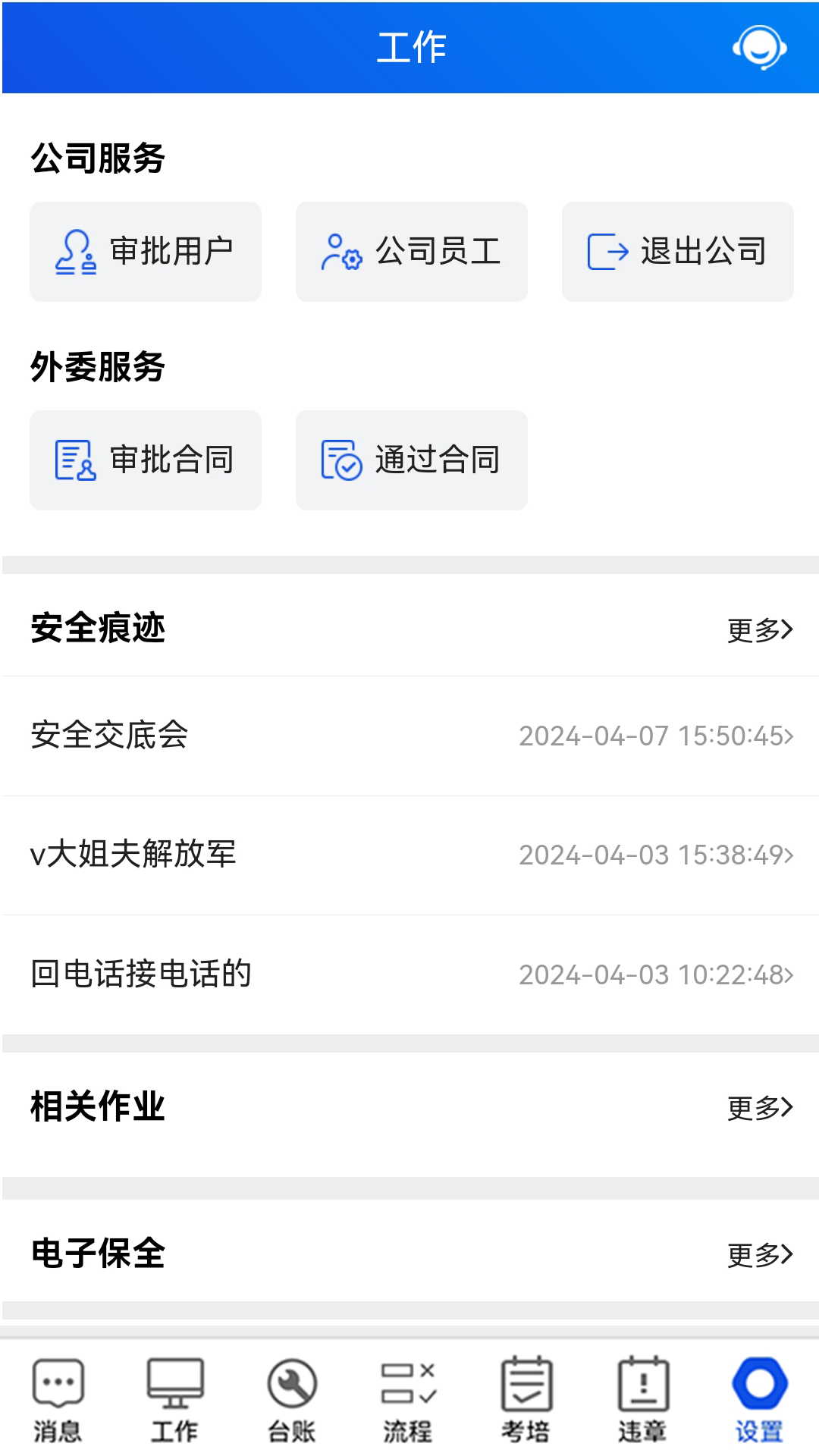
Task: Open the customer service headset icon
Action: [760, 48]
